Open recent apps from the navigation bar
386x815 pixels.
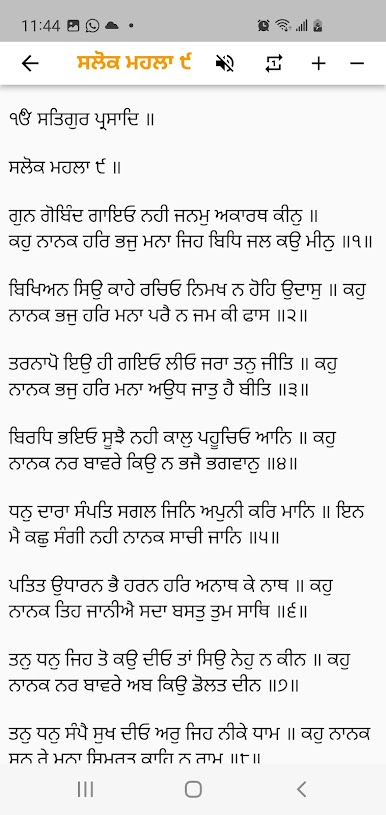pos(85,789)
